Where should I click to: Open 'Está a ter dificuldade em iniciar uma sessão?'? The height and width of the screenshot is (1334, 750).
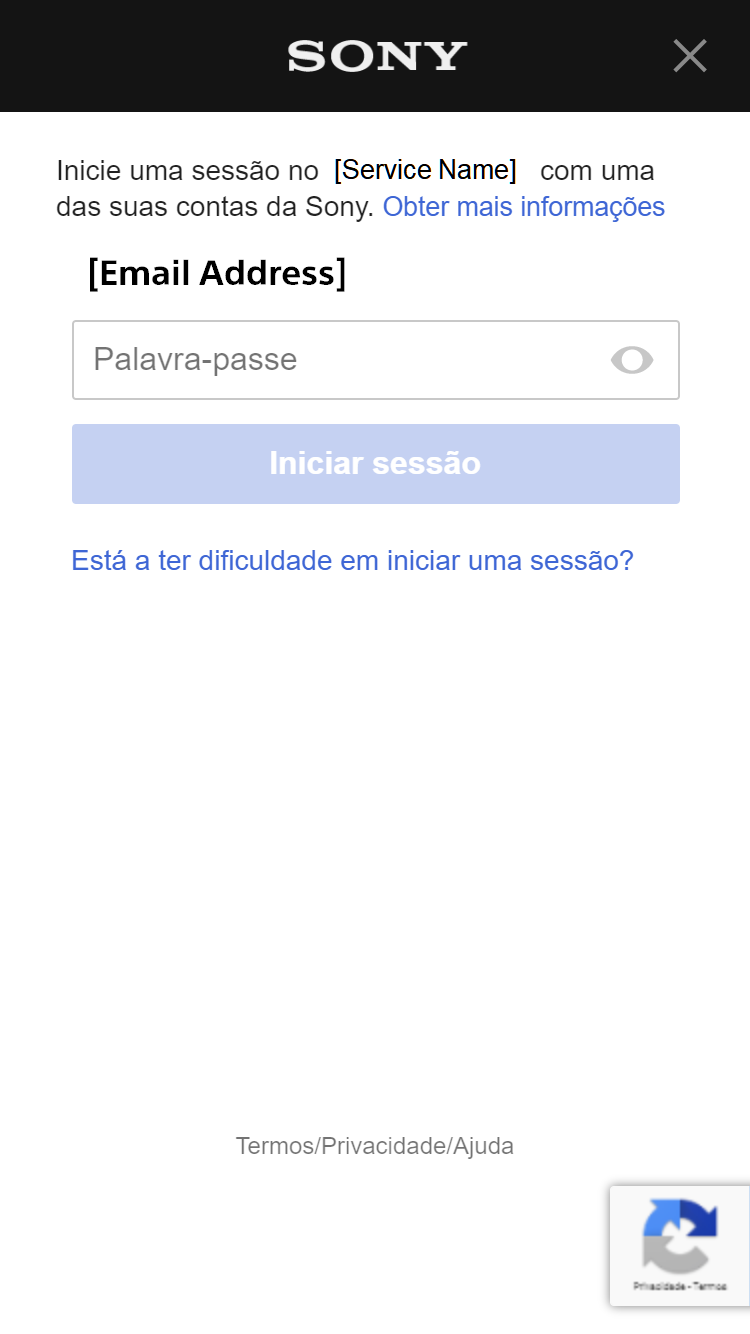tap(352, 560)
